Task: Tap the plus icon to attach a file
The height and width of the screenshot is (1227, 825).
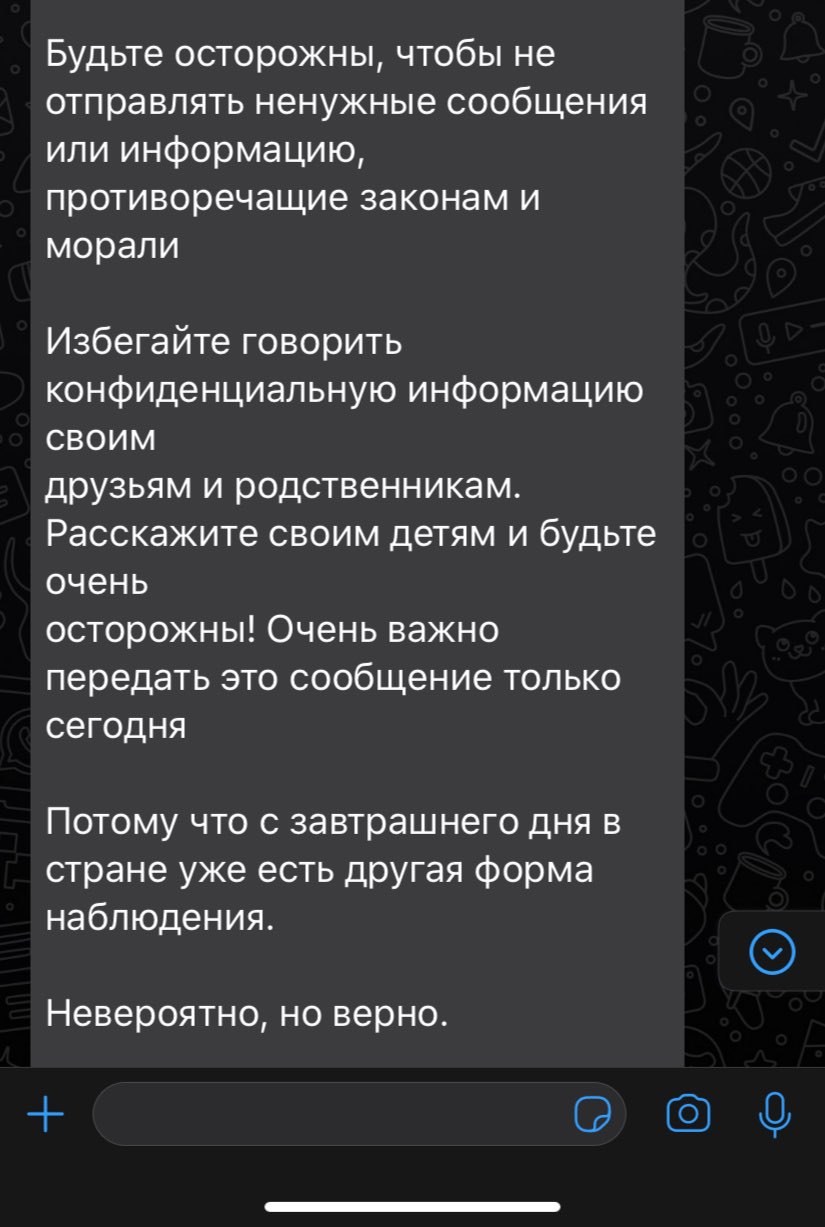Action: (44, 1114)
